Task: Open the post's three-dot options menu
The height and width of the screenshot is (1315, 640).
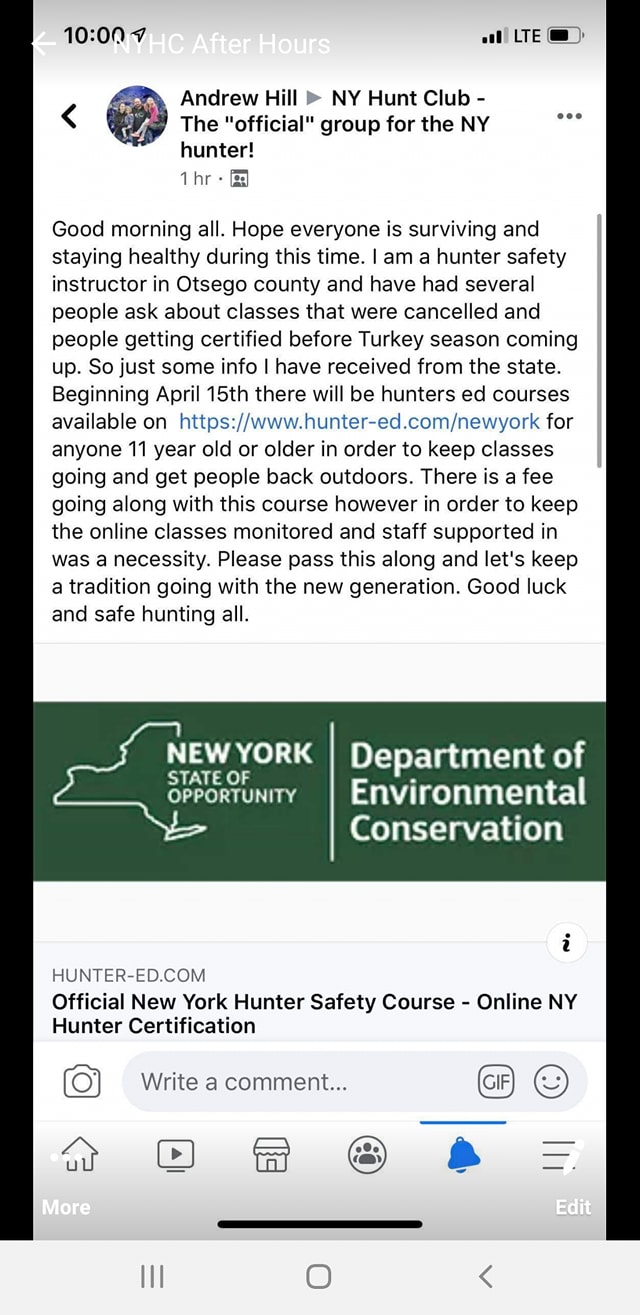Action: pos(569,116)
